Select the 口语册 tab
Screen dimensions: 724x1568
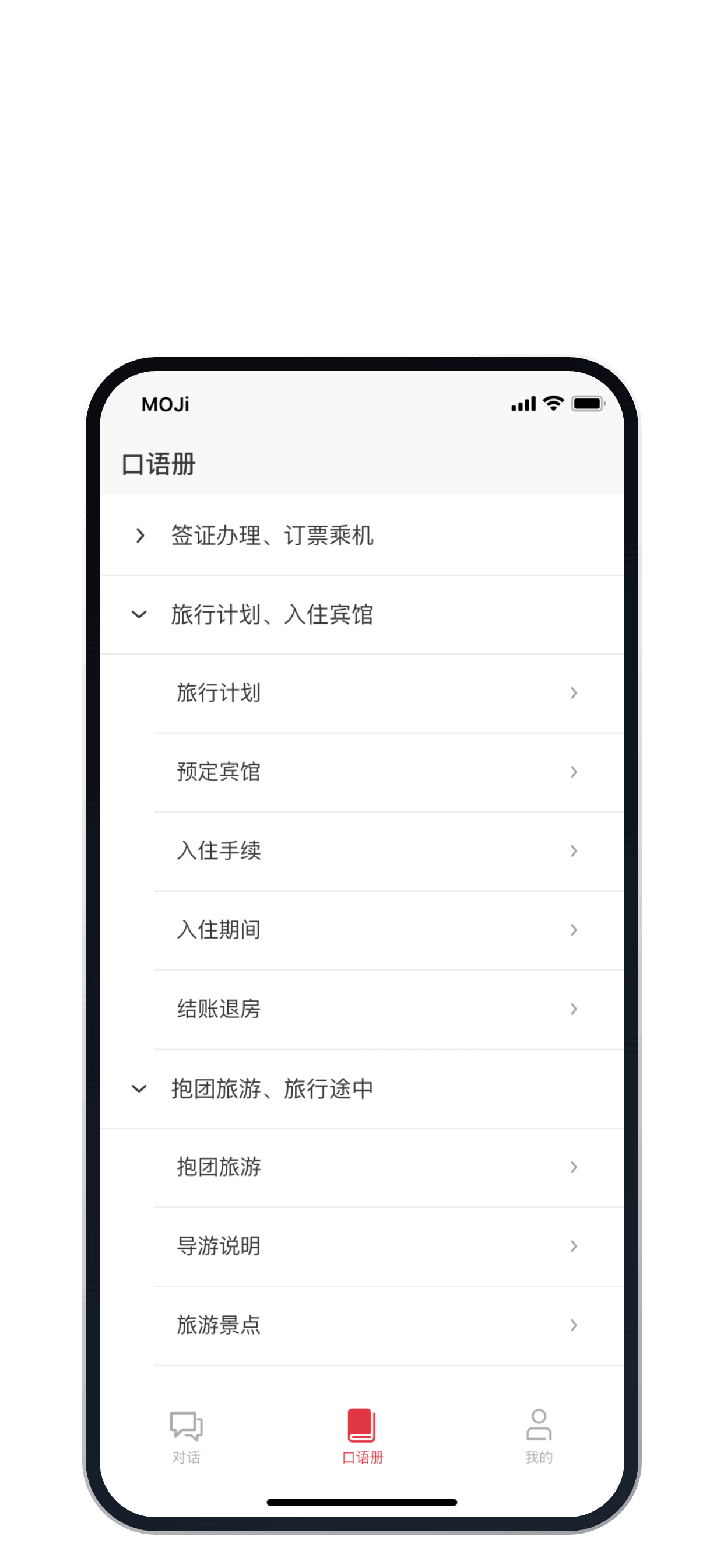click(362, 1437)
